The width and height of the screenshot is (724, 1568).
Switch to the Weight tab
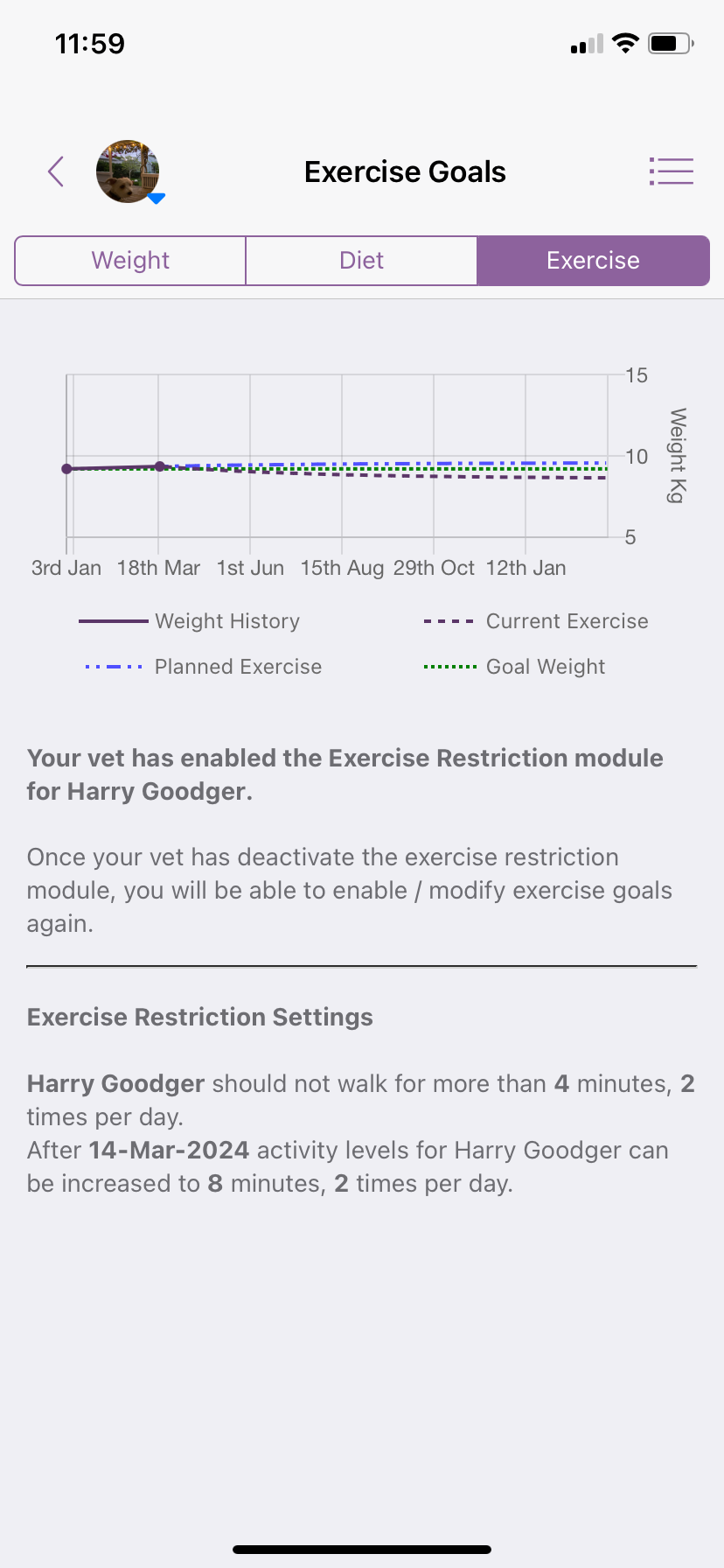[x=130, y=261]
